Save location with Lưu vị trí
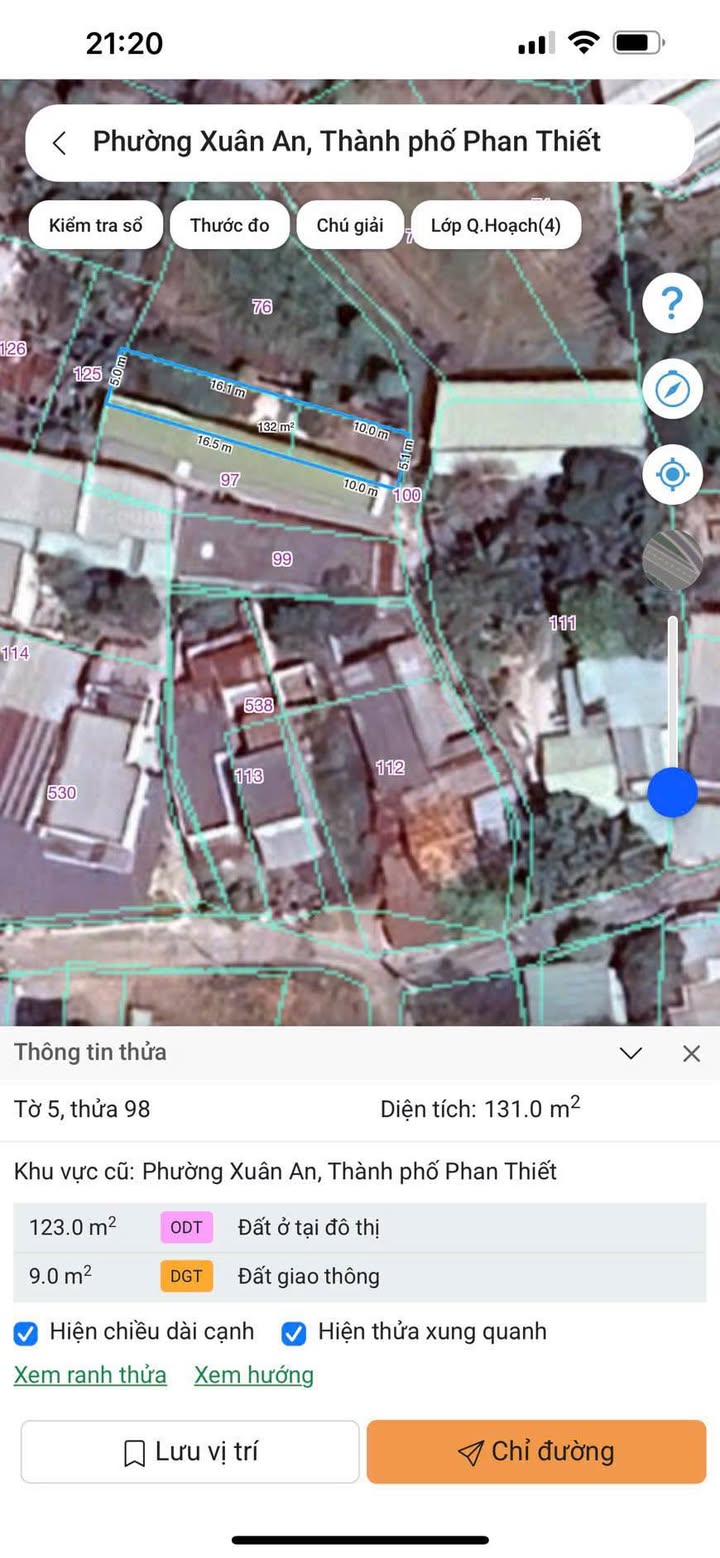 (x=190, y=1452)
